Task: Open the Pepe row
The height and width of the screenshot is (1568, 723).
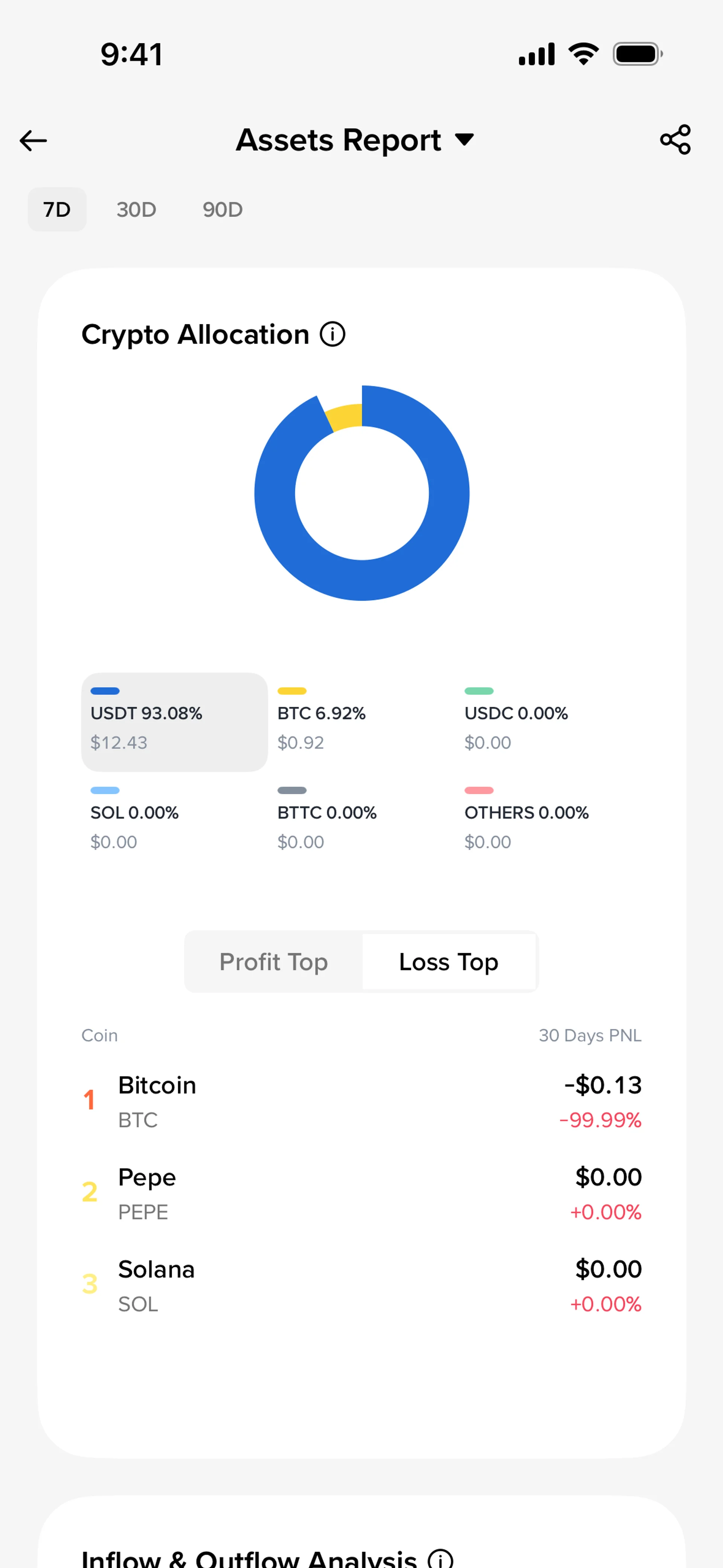Action: point(361,1194)
